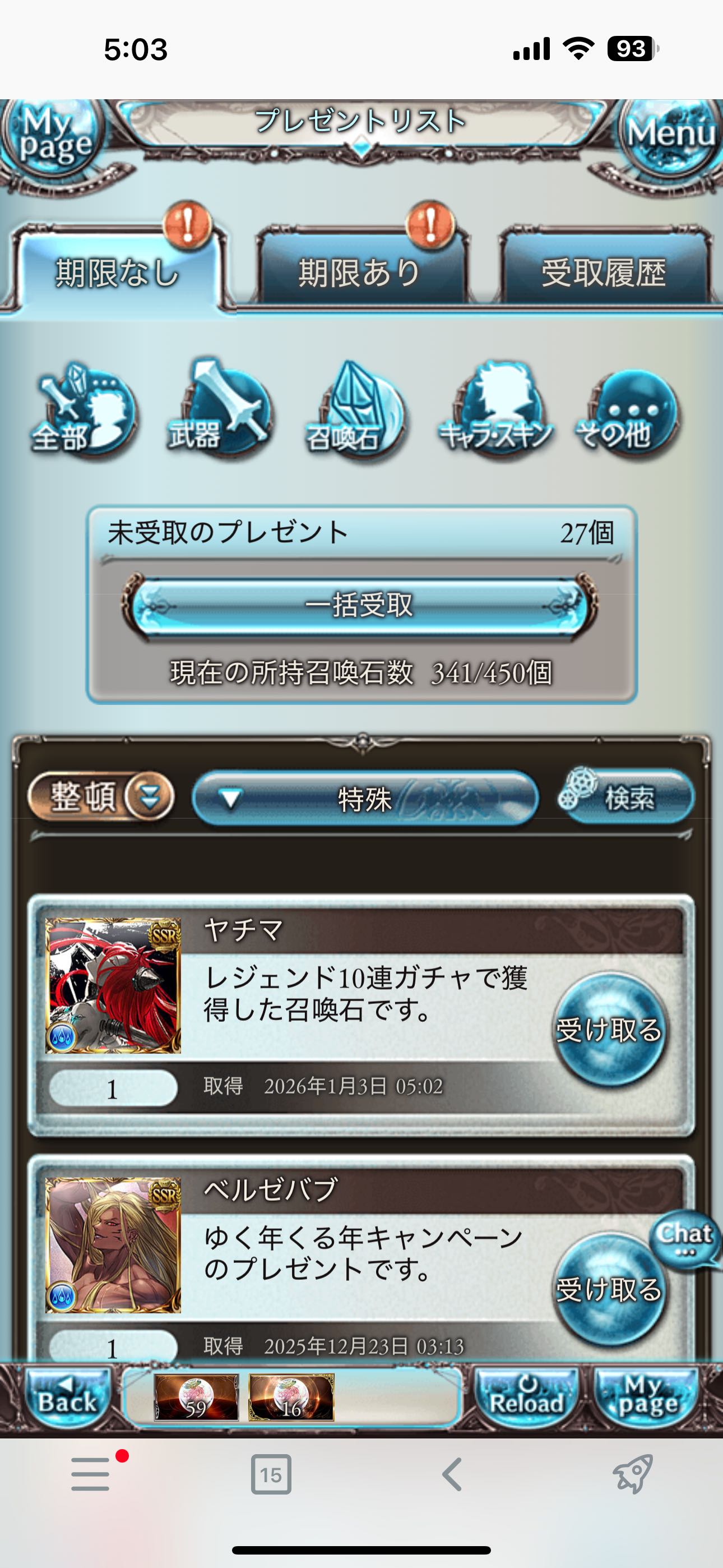Tap 一括受取 to claim all presents
Image resolution: width=723 pixels, height=1568 pixels.
point(360,606)
